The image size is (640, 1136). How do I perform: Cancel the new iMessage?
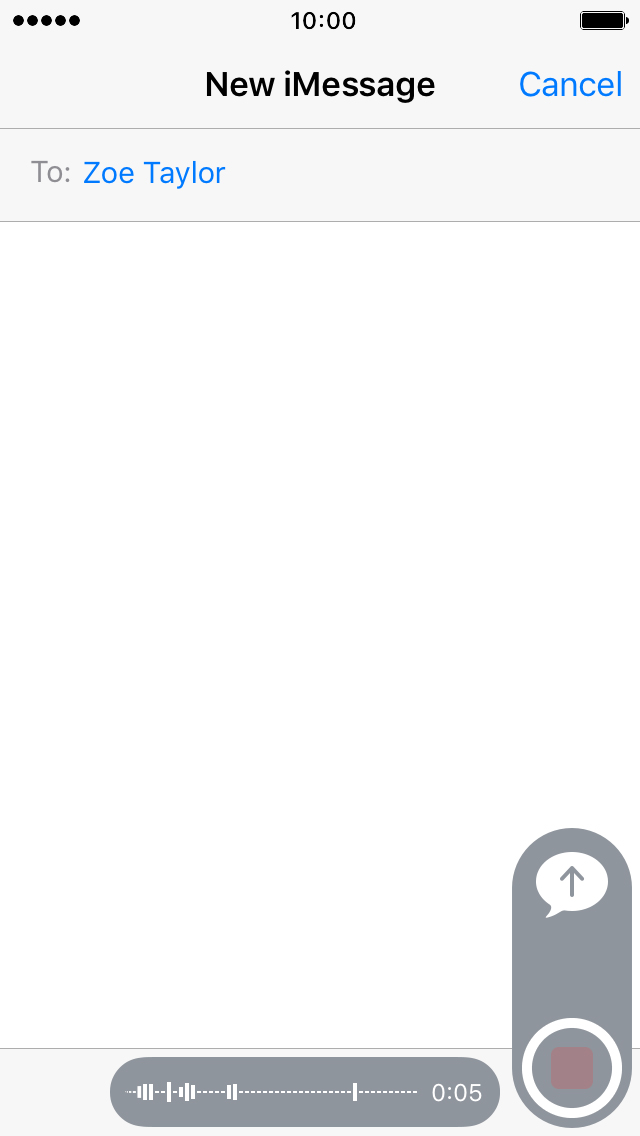[x=570, y=85]
